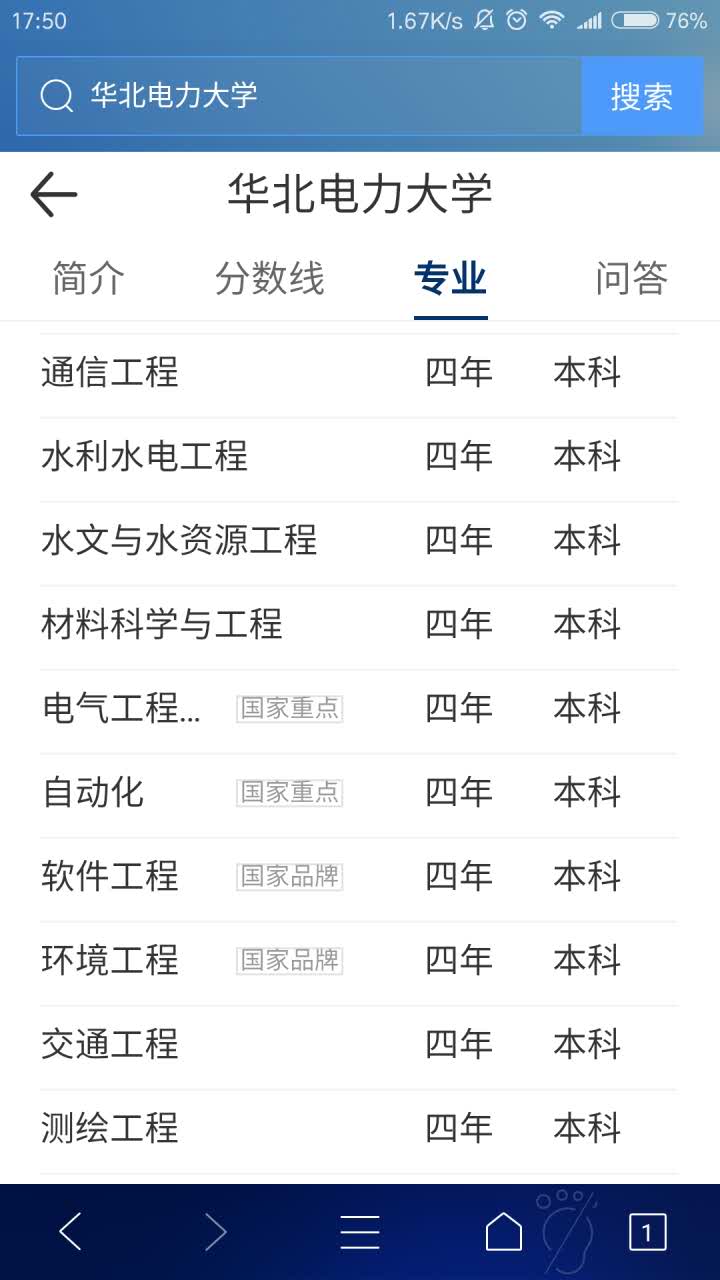The width and height of the screenshot is (720, 1280).
Task: Switch to the 分数线 tab
Action: [270, 279]
